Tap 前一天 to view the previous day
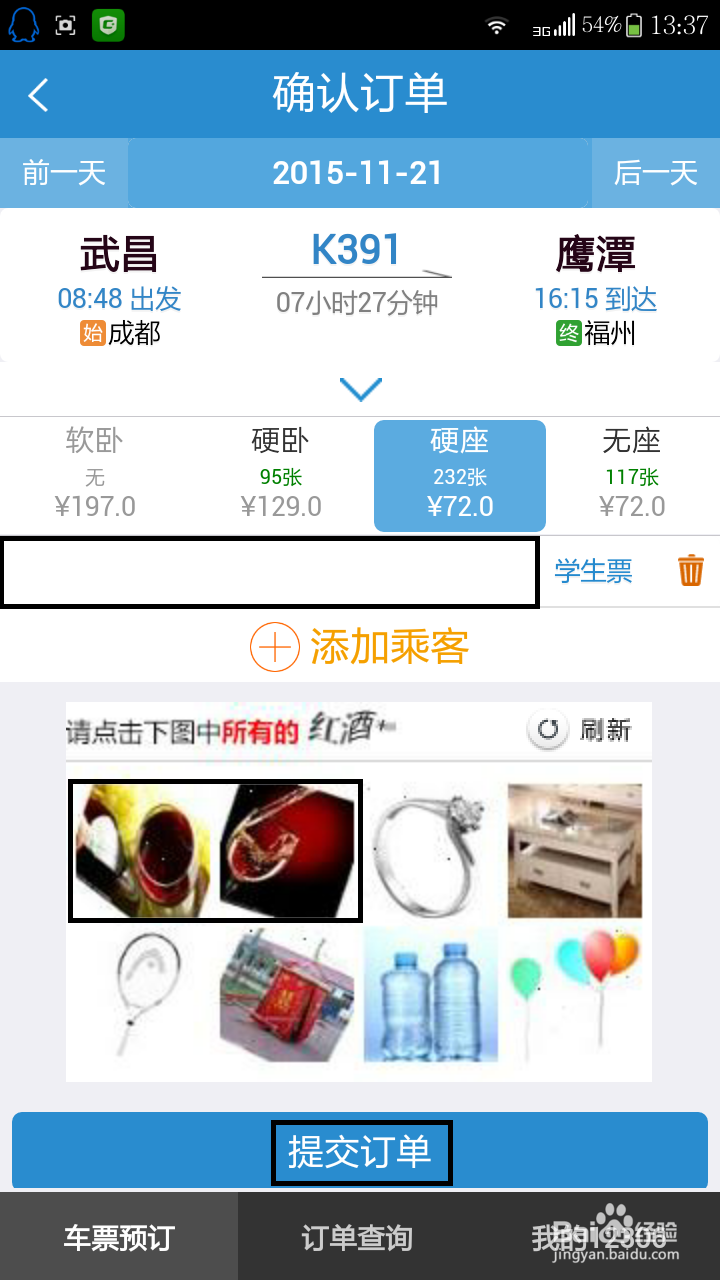720x1280 pixels. [62, 173]
